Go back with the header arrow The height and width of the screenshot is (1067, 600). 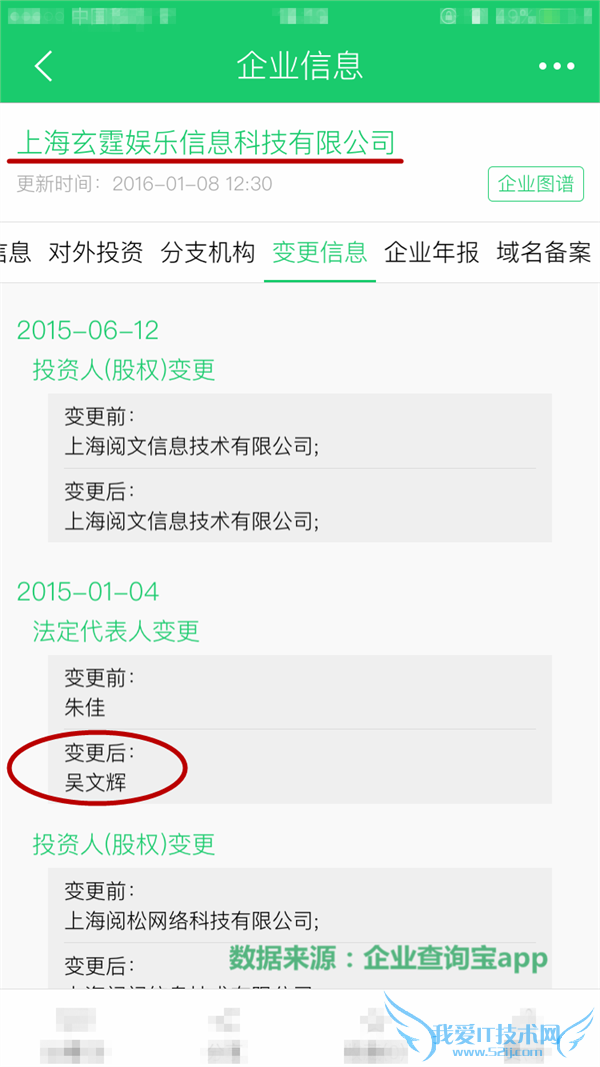[x=43, y=66]
